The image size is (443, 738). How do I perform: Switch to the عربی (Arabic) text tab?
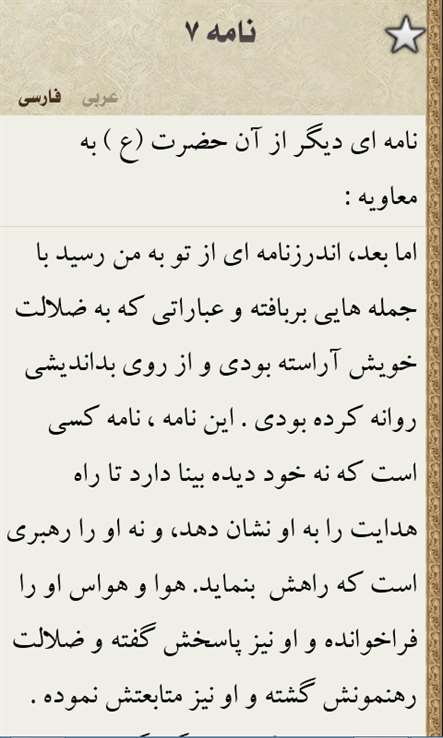(100, 98)
